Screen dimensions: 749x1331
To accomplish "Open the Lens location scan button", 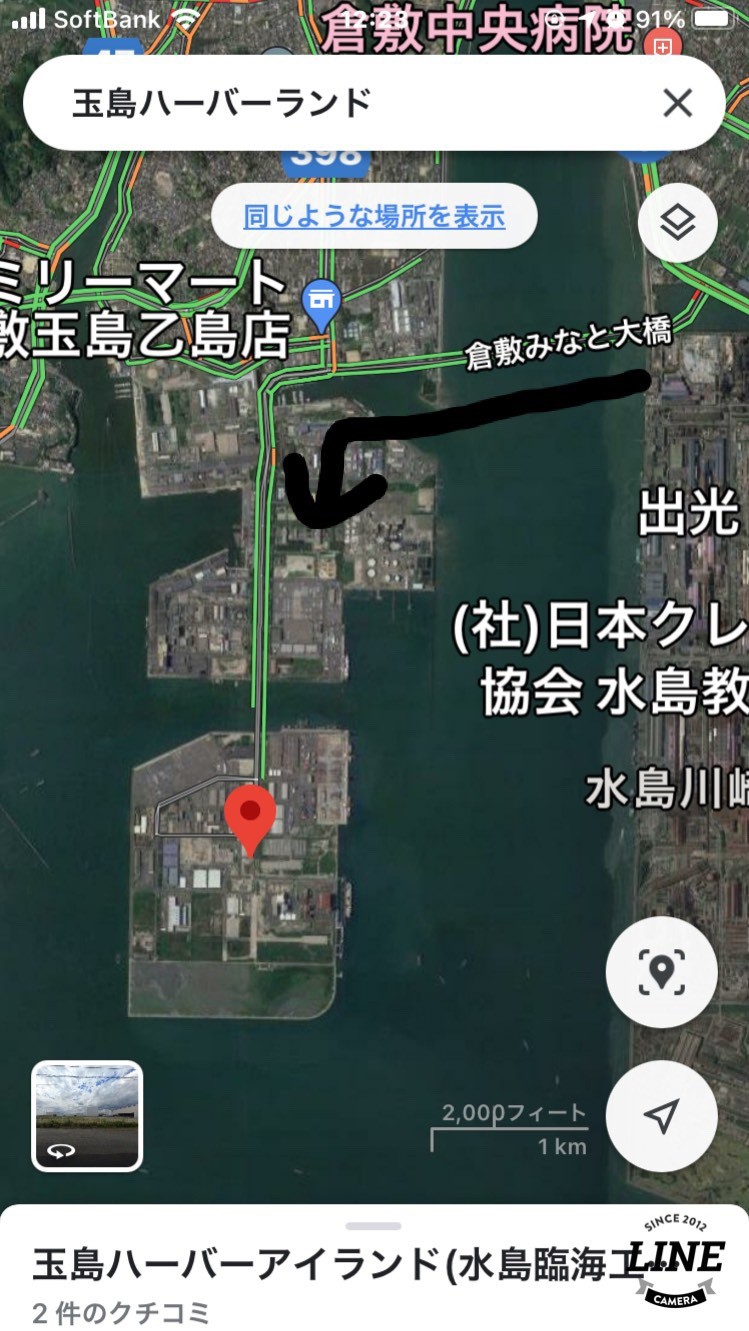I will coord(661,971).
